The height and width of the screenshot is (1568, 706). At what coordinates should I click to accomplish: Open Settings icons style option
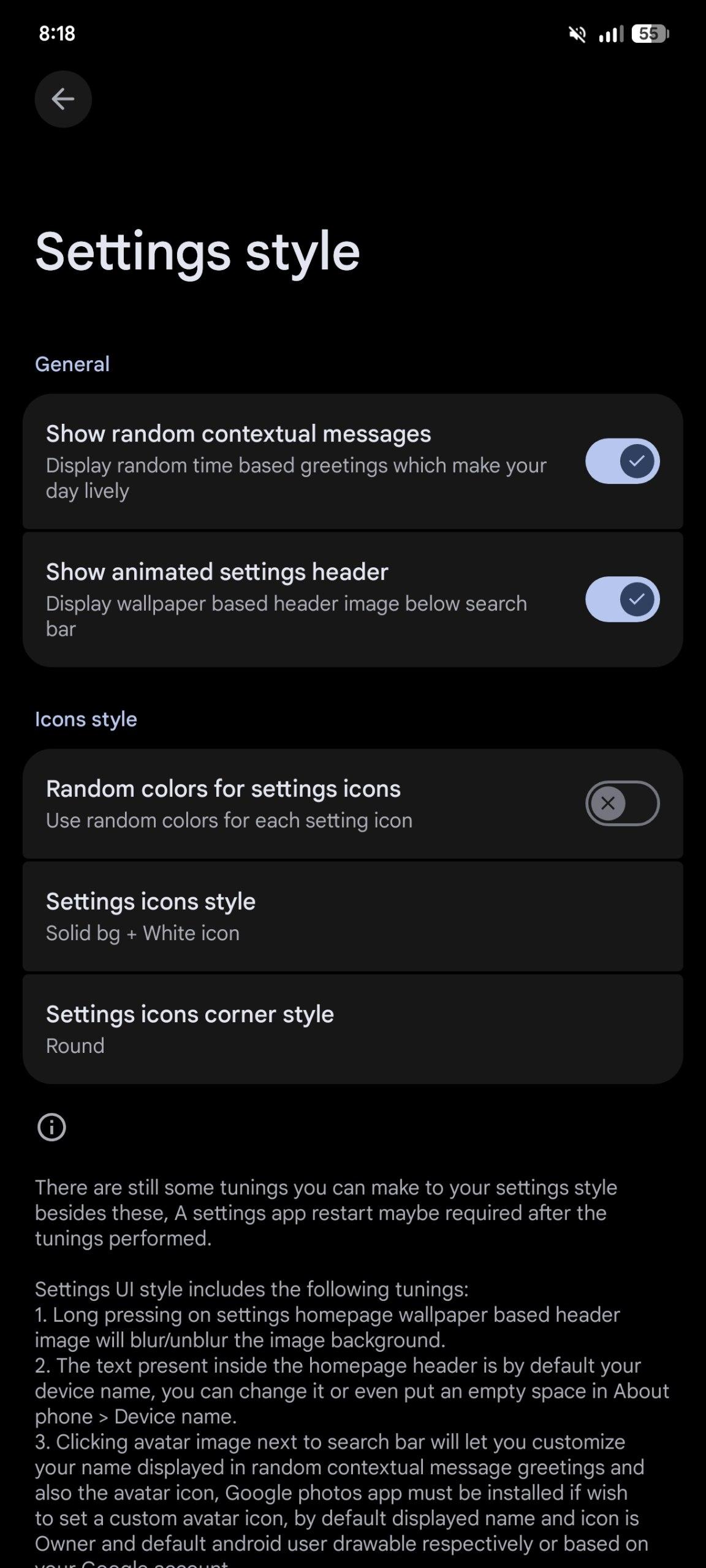[x=352, y=916]
